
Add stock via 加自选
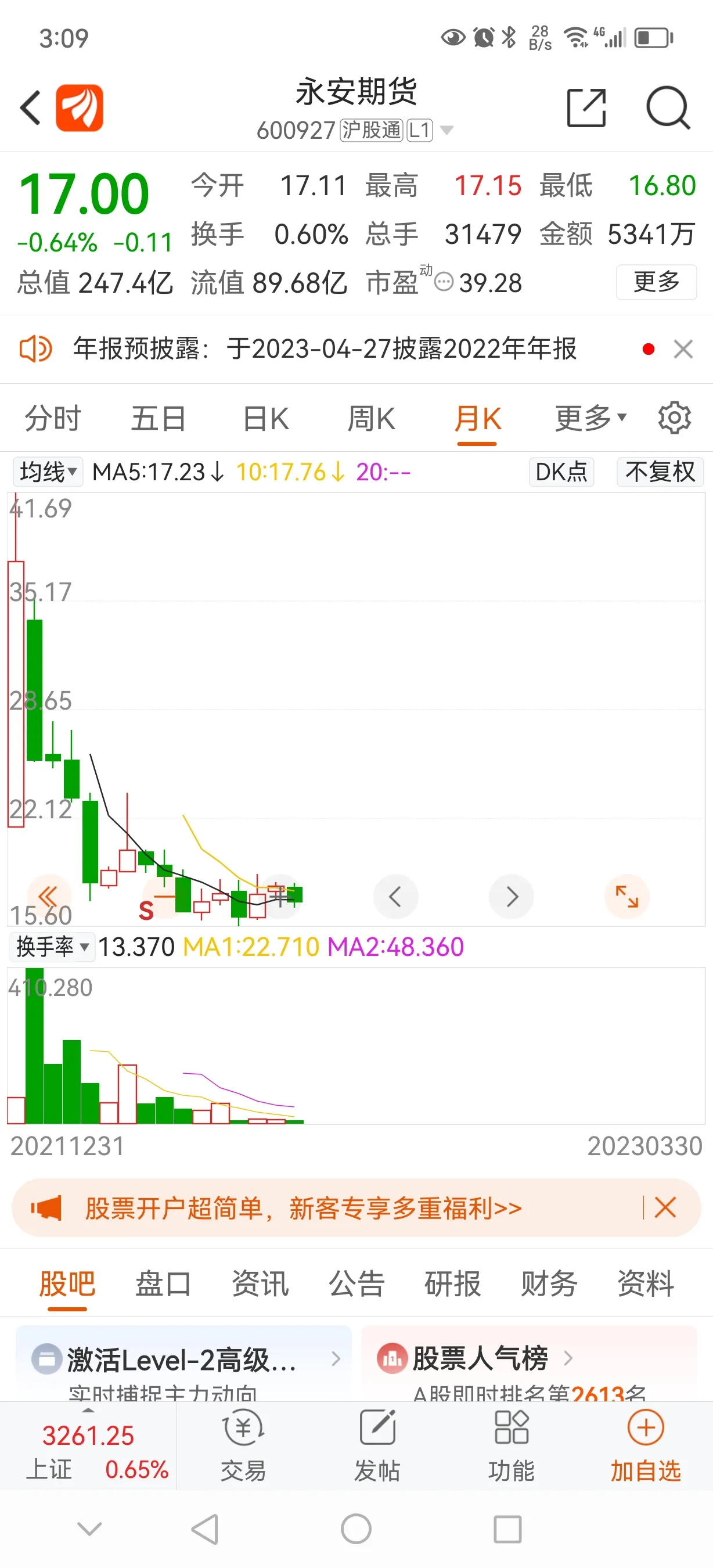click(x=646, y=1444)
